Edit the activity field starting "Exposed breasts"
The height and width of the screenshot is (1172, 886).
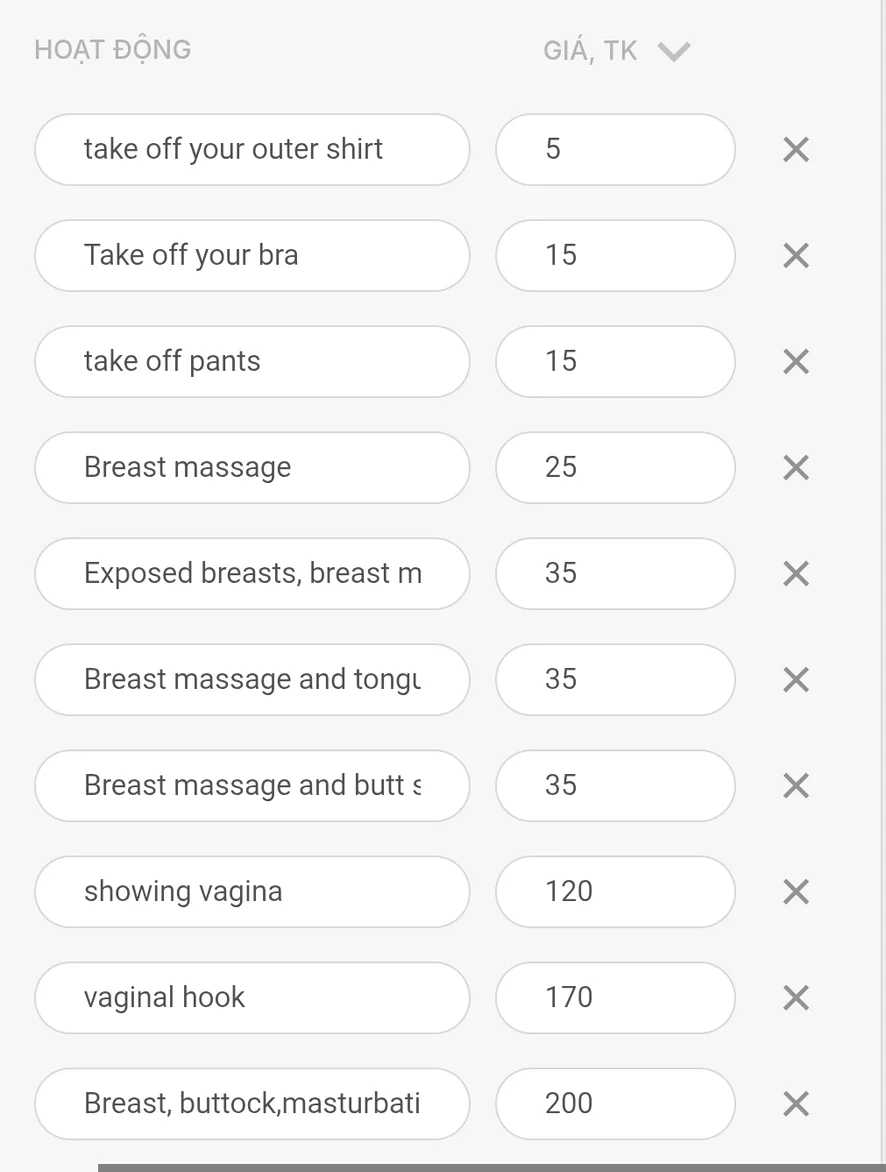tap(252, 574)
